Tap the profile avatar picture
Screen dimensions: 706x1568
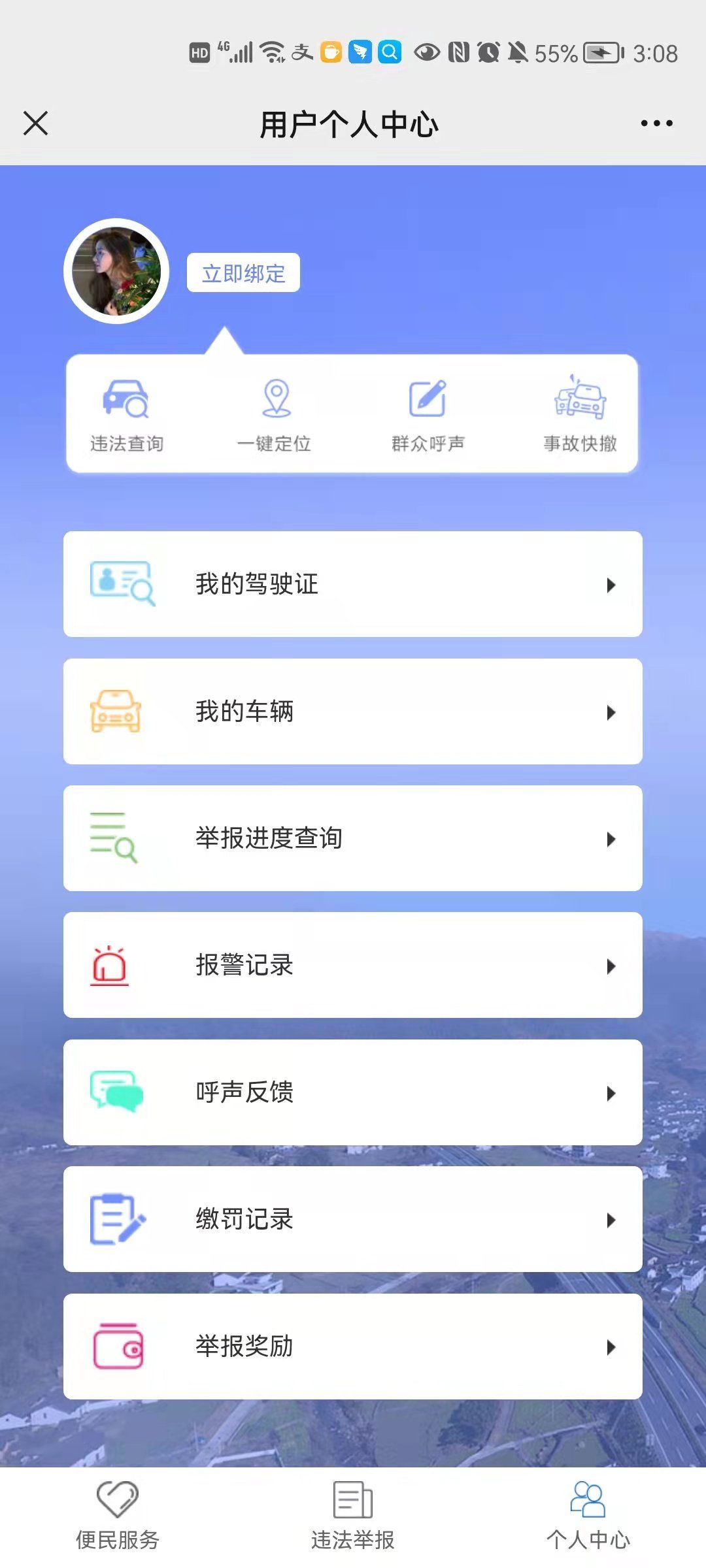click(116, 271)
